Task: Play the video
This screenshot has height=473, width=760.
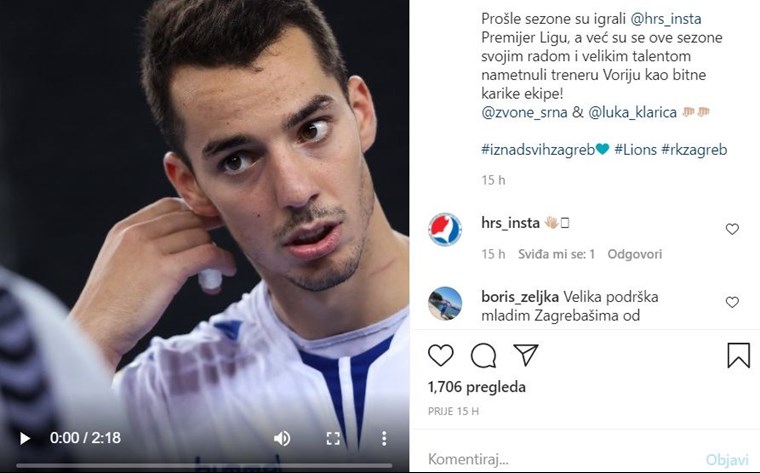Action: point(26,438)
